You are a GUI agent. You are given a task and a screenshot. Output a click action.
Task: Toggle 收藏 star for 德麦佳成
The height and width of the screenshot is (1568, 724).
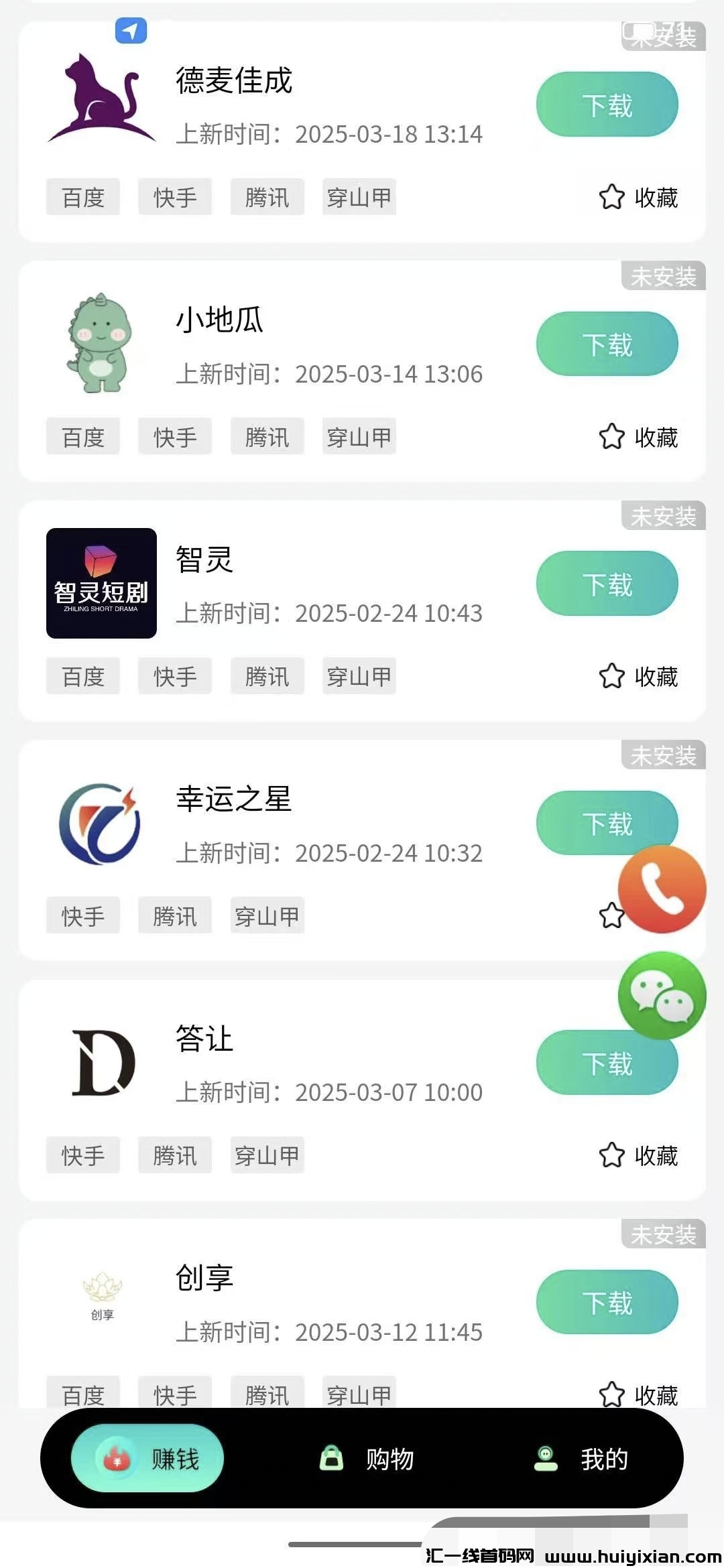(611, 196)
